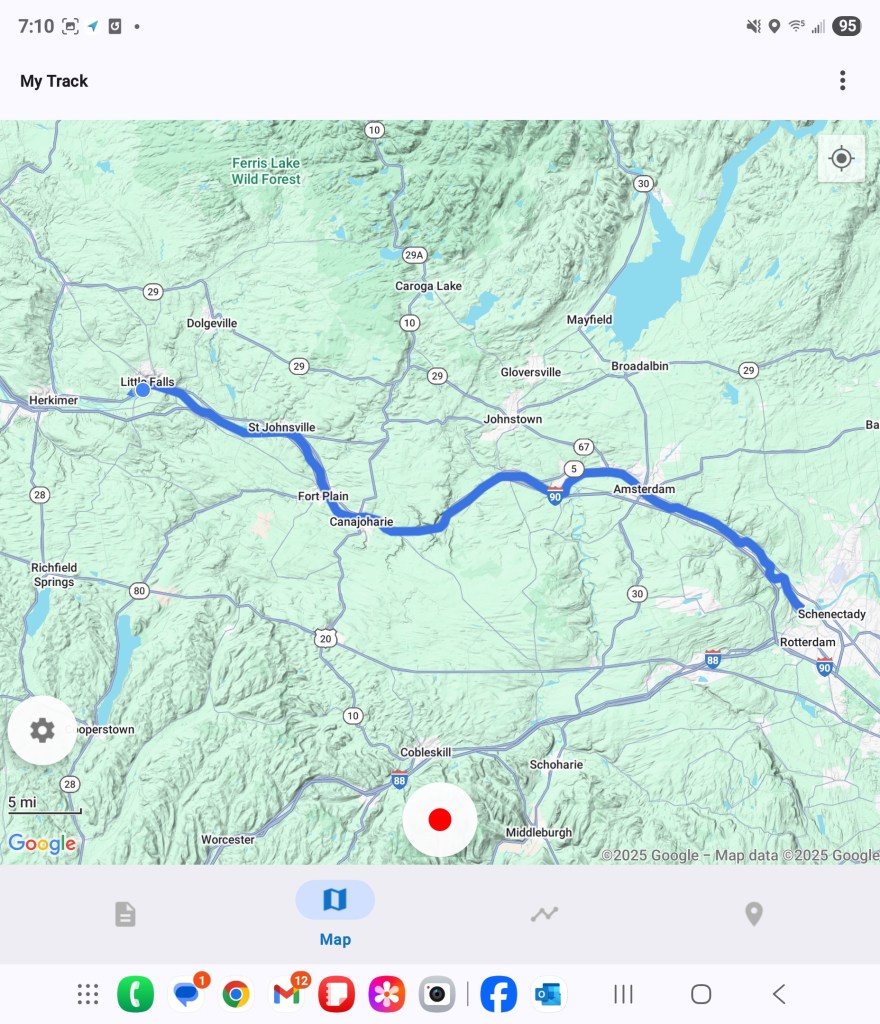Open the waypoints pin tab
Image resolution: width=880 pixels, height=1024 pixels.
click(754, 914)
